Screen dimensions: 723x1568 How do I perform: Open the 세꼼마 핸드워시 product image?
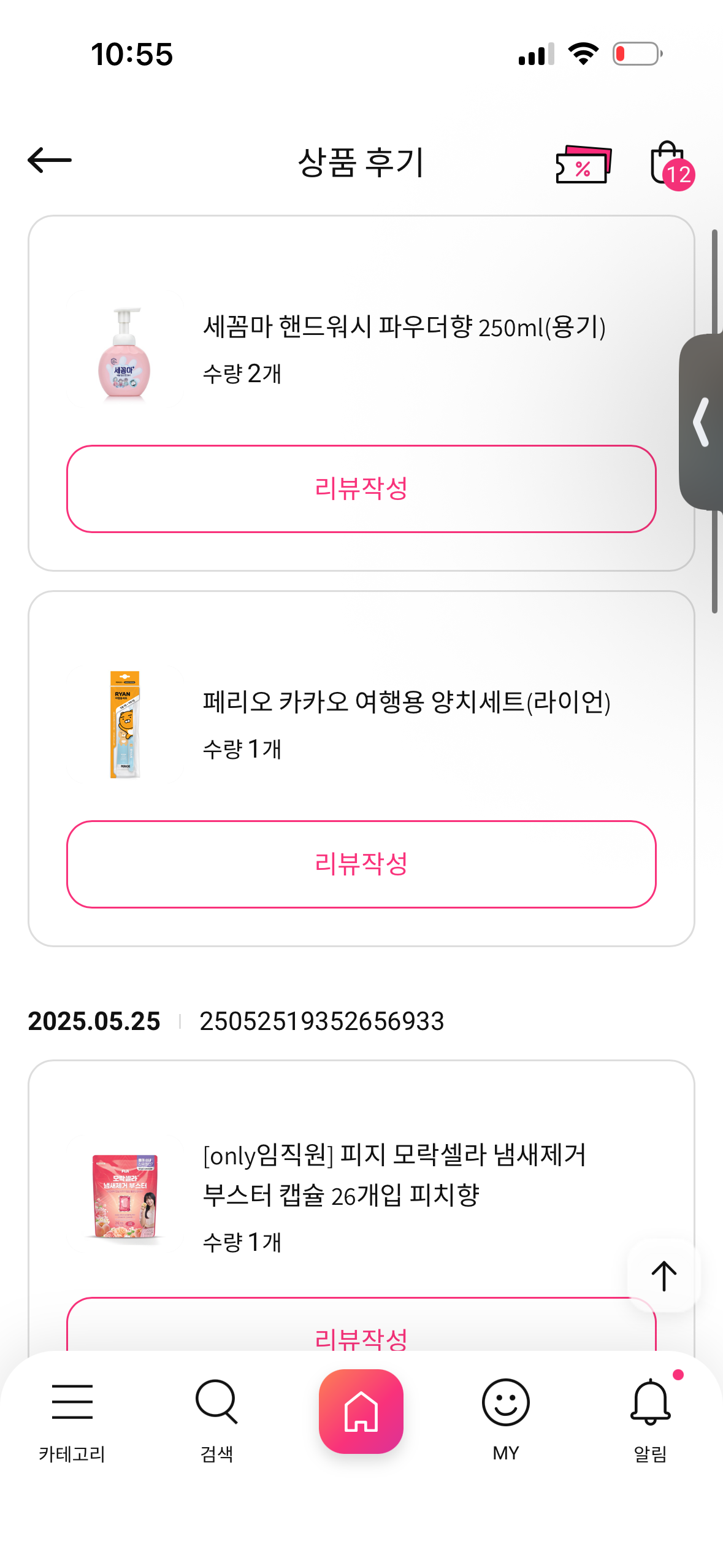(x=125, y=353)
